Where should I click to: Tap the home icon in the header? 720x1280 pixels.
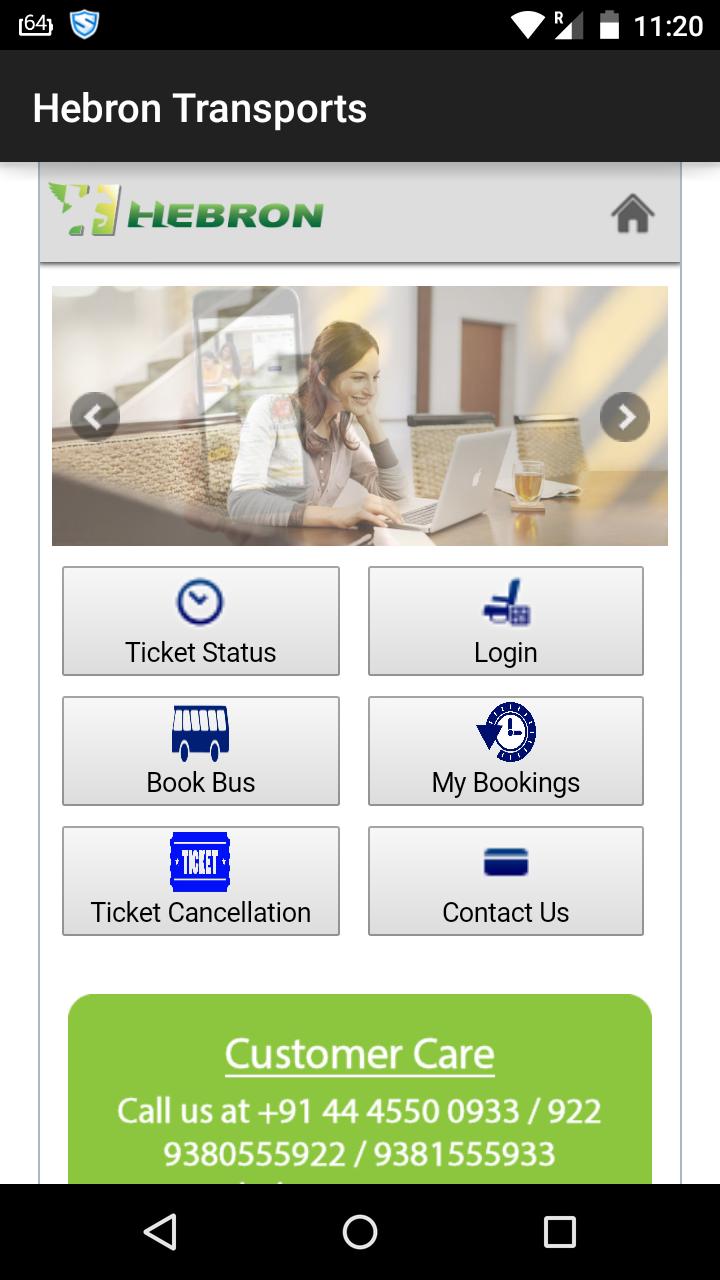(x=632, y=214)
